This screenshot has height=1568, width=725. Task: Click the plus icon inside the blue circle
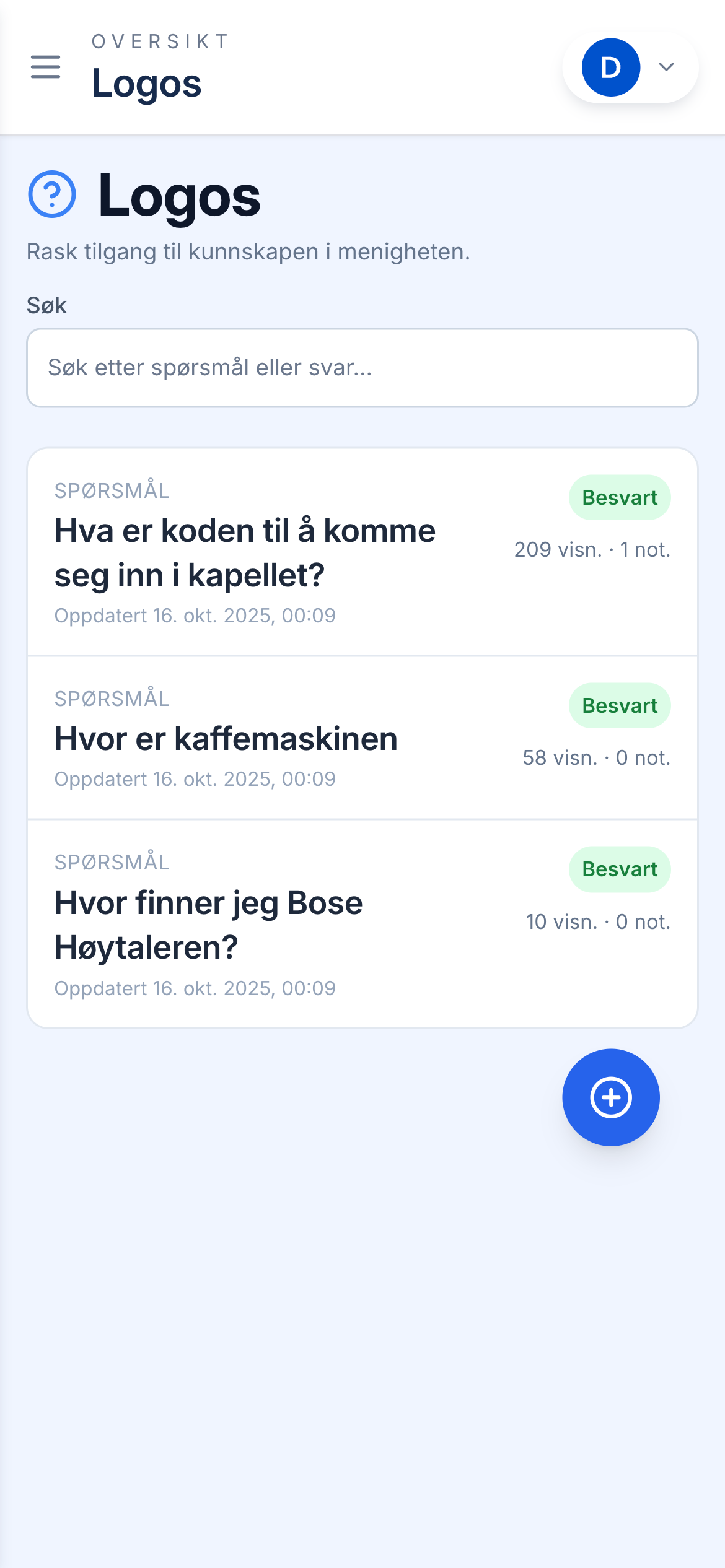[x=610, y=1097]
